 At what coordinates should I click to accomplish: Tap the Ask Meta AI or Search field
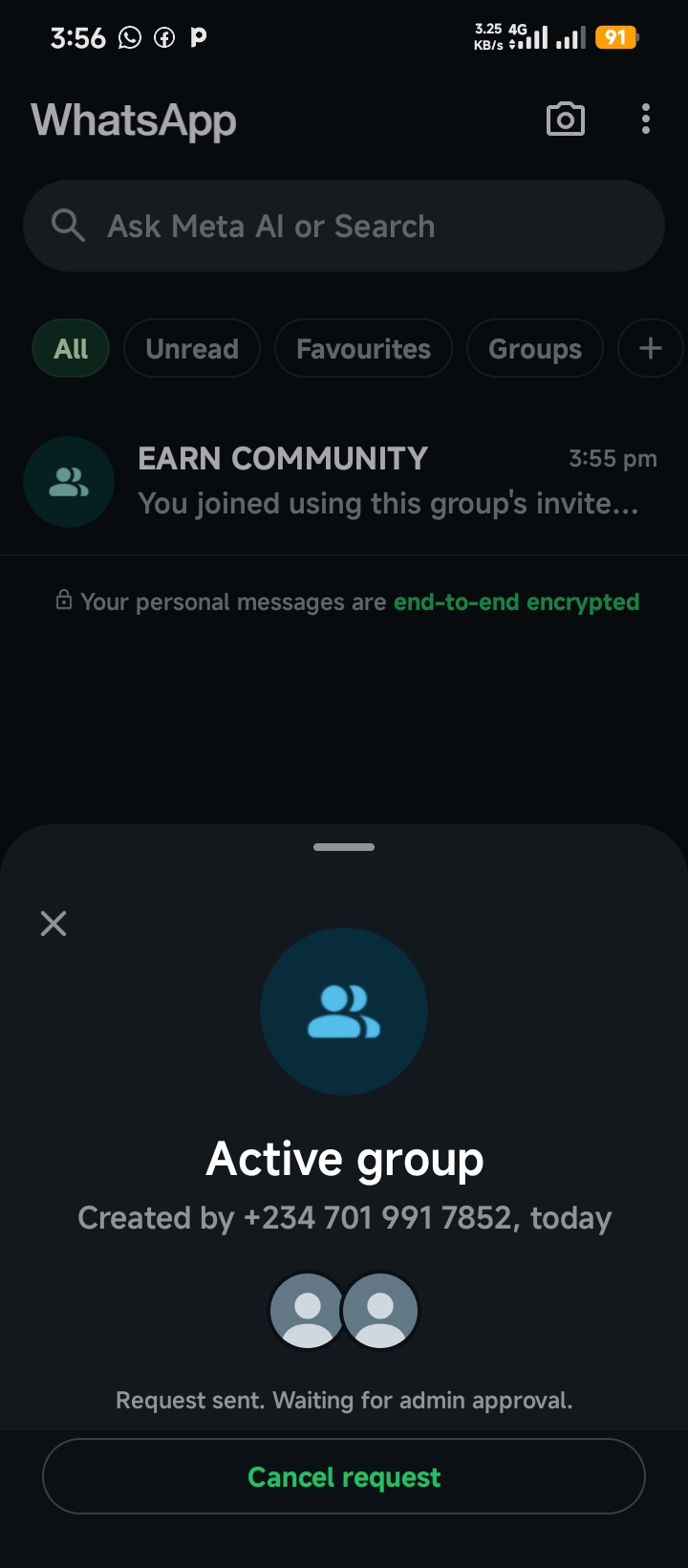coord(344,226)
